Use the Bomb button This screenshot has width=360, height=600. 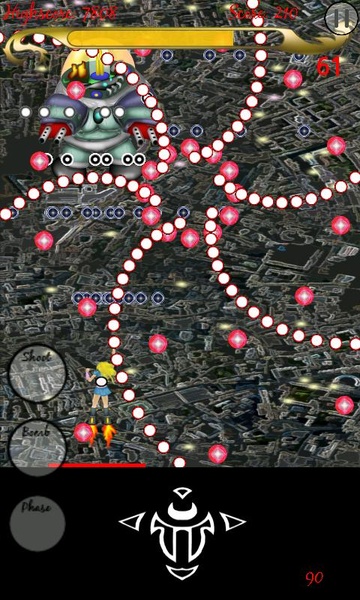click(37, 446)
